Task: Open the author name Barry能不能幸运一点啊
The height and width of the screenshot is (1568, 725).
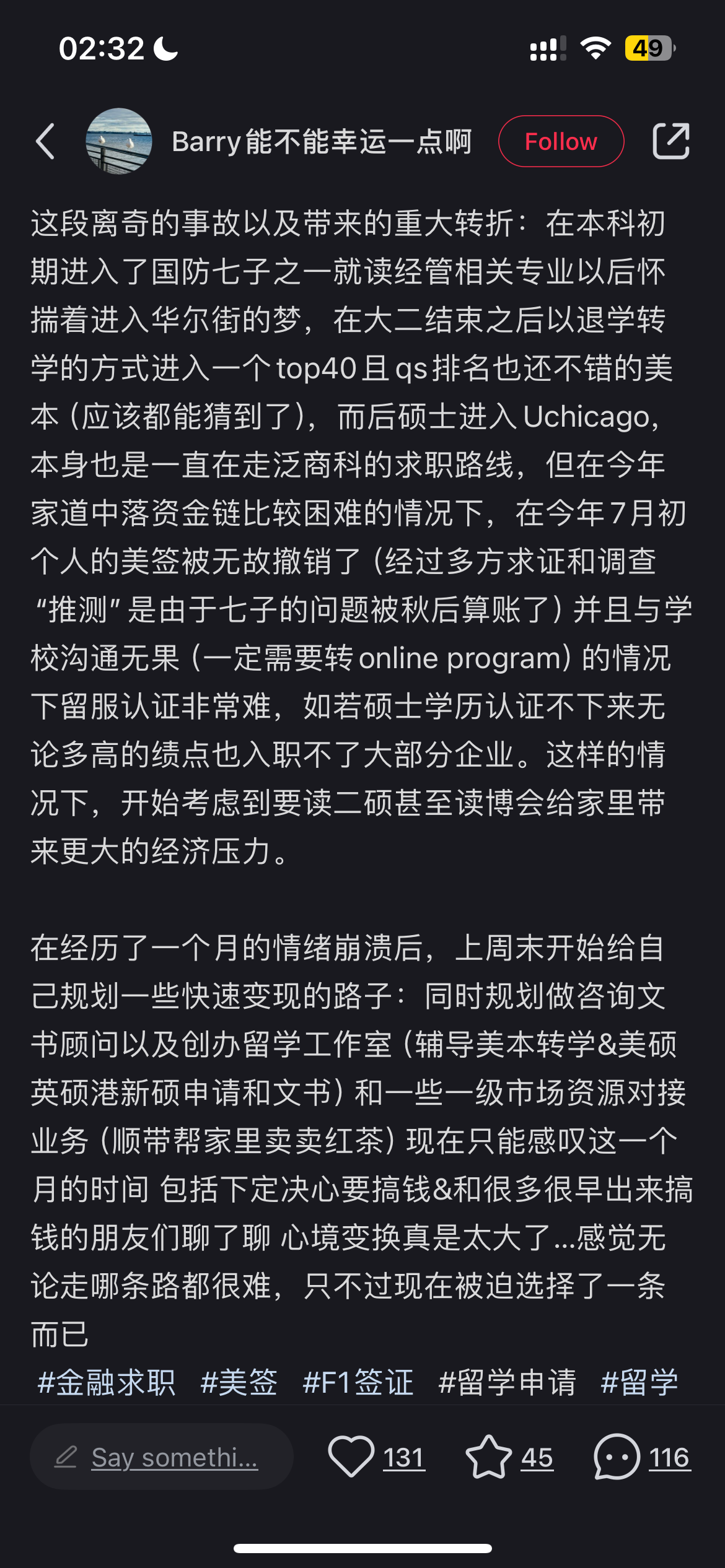Action: tap(322, 142)
